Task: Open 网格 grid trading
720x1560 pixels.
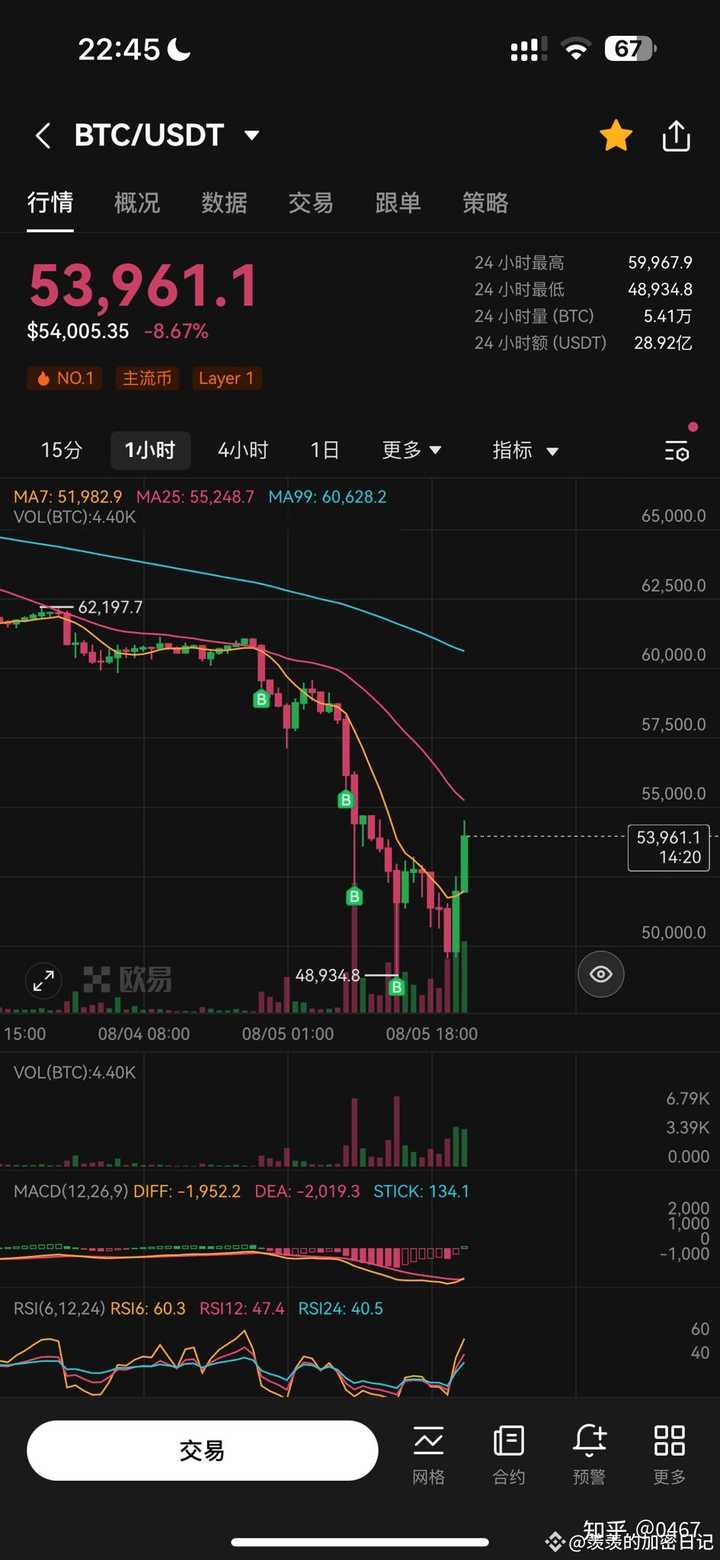Action: click(428, 1455)
